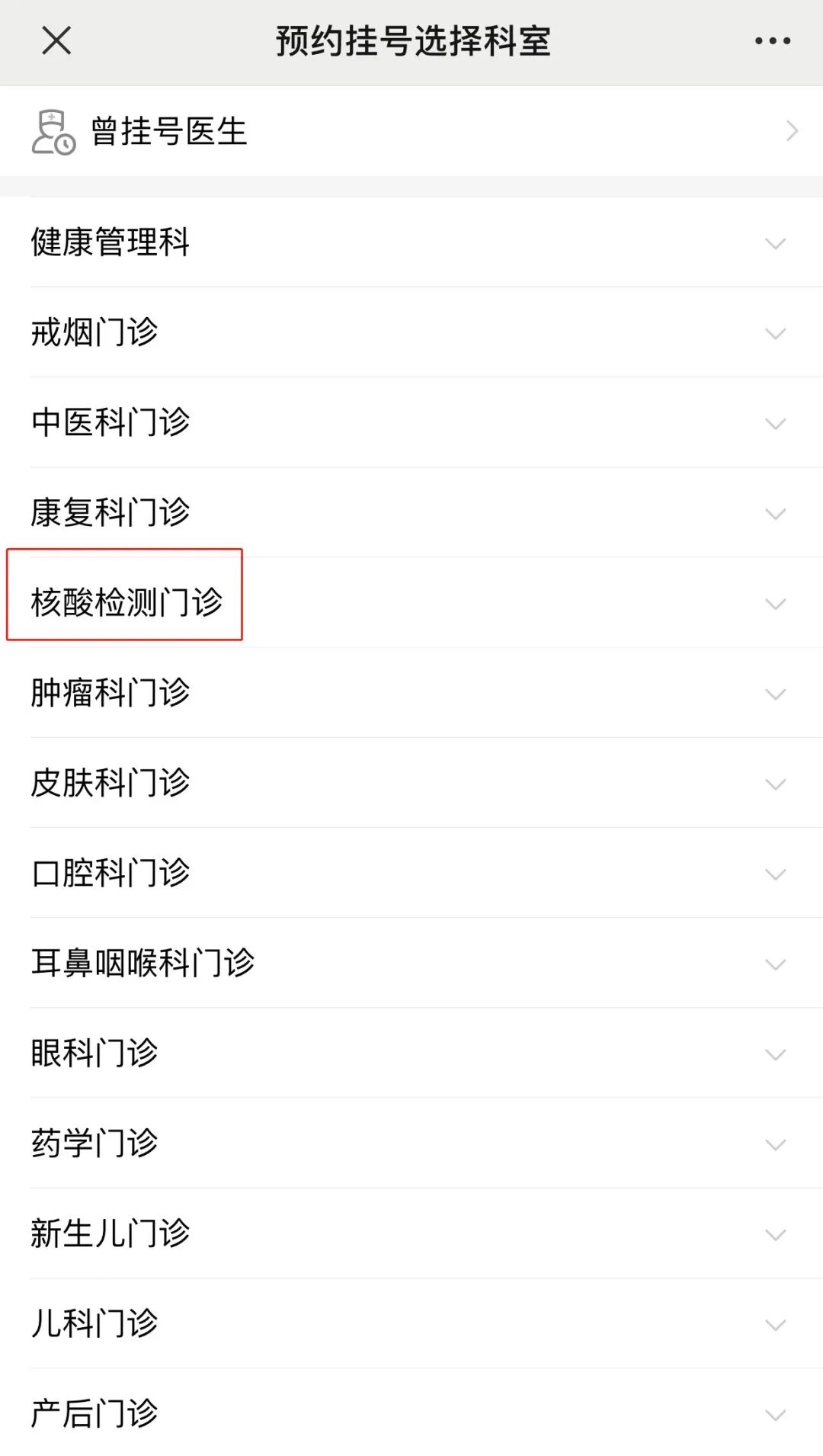Open the three-dot overflow menu
The image size is (823, 1456).
pos(772,40)
